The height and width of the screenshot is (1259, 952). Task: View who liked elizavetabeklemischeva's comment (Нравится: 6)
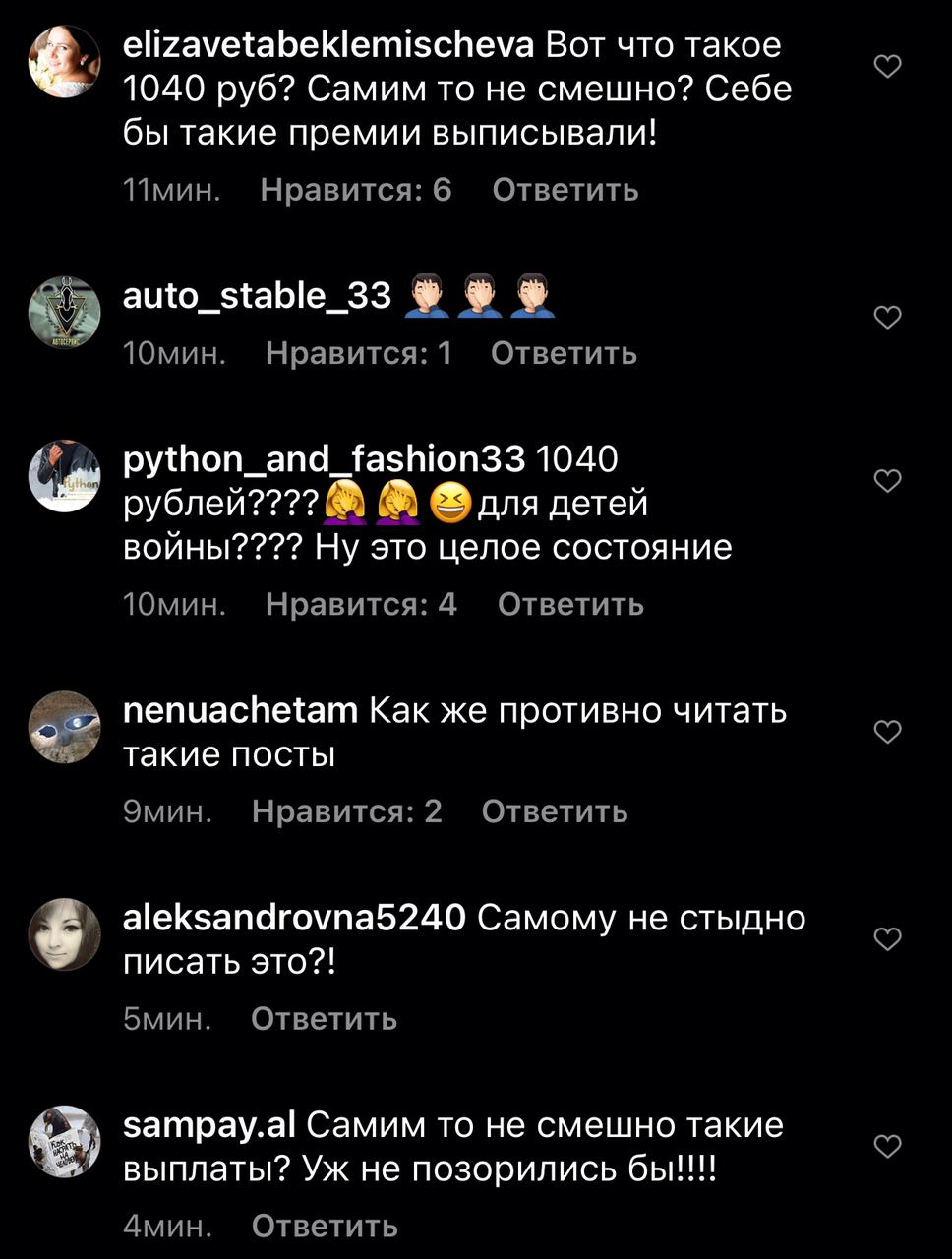[356, 190]
